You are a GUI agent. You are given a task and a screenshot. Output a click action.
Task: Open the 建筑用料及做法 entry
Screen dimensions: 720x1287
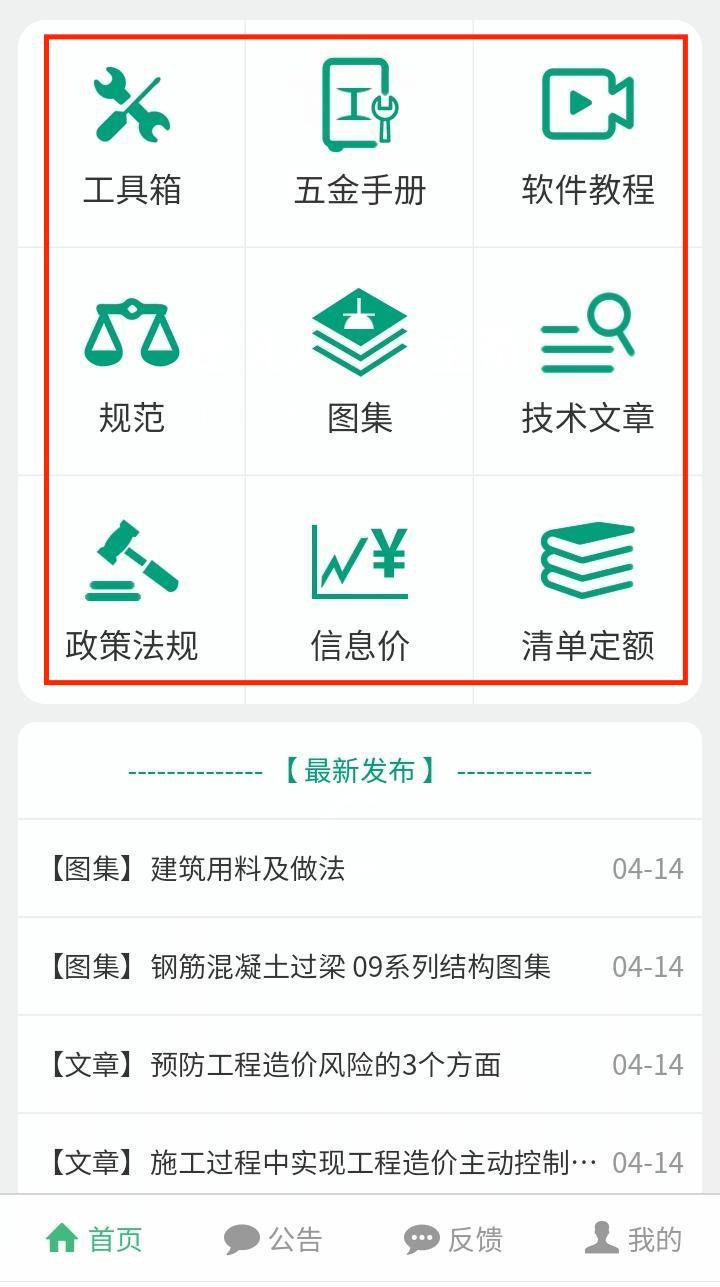[x=248, y=868]
